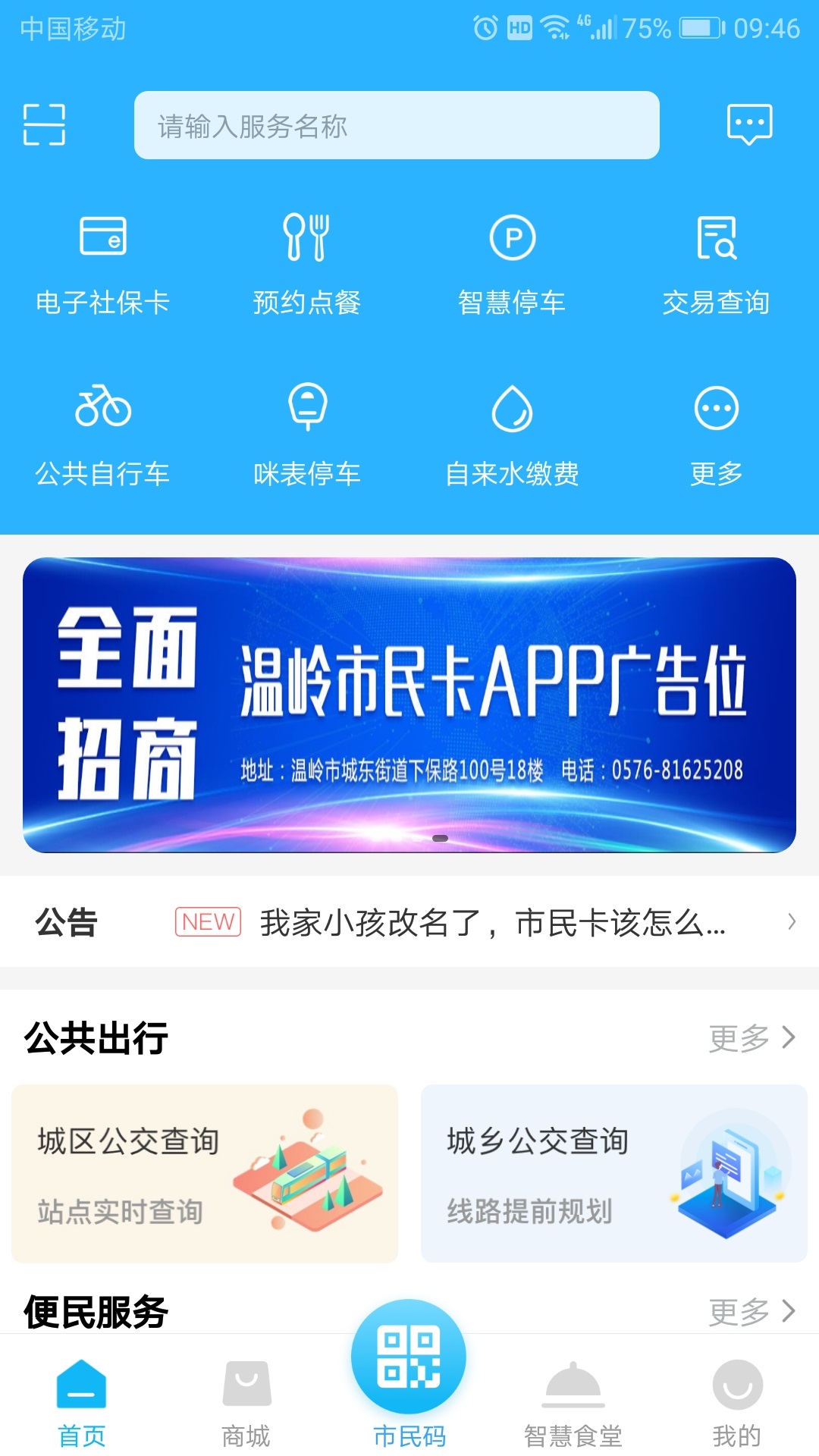819x1456 pixels.
Task: Expand the announcement via right chevron
Action: (789, 924)
